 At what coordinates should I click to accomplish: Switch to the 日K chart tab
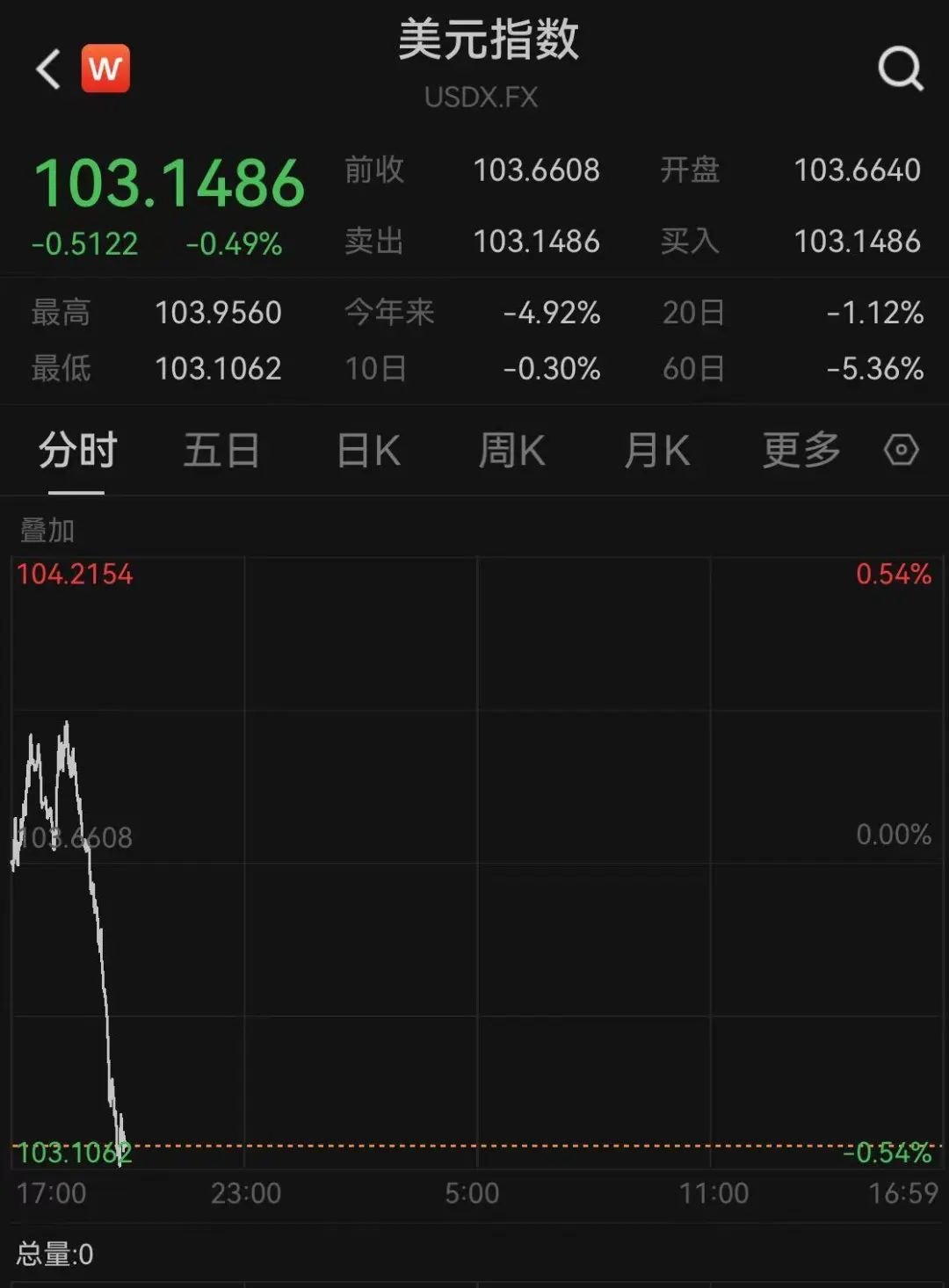click(368, 452)
